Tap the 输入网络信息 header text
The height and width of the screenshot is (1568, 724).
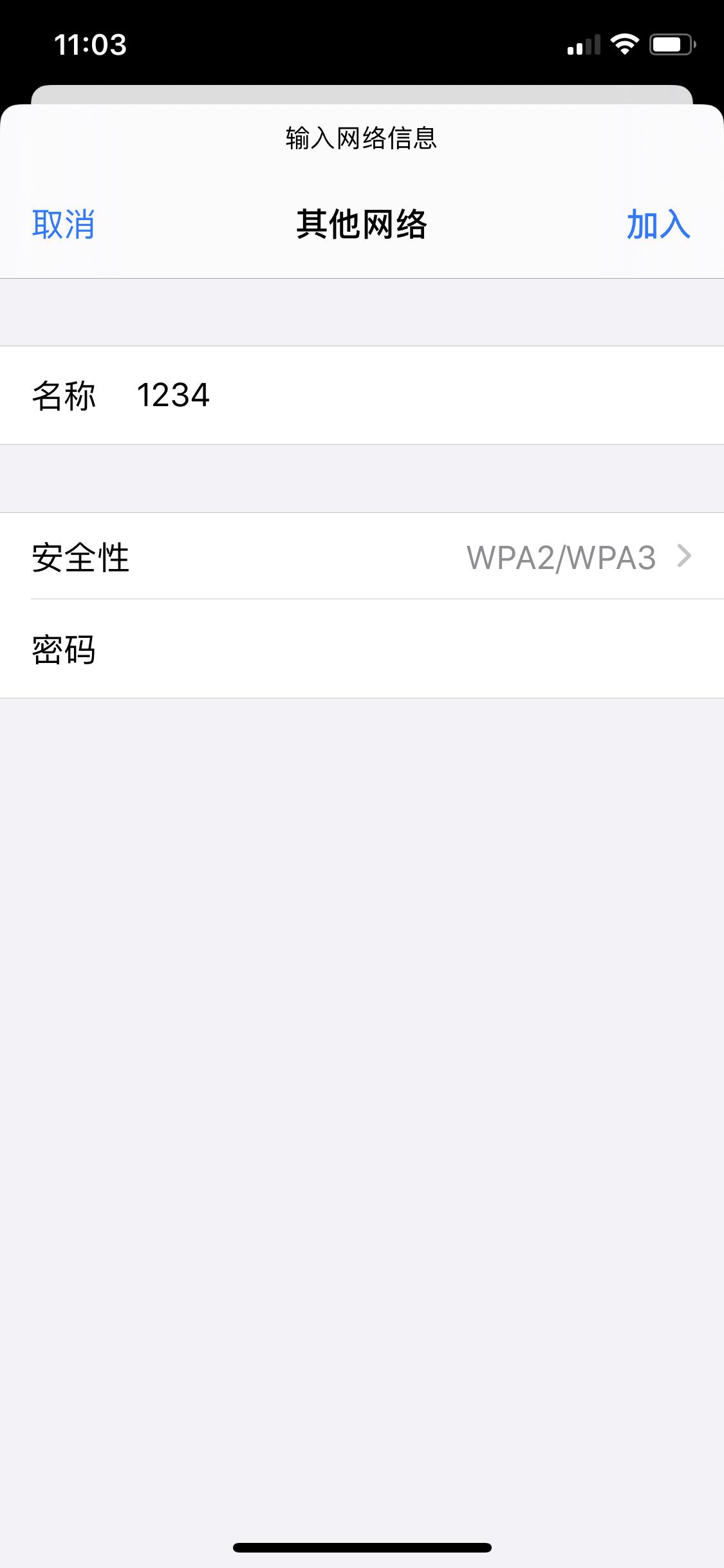click(362, 136)
